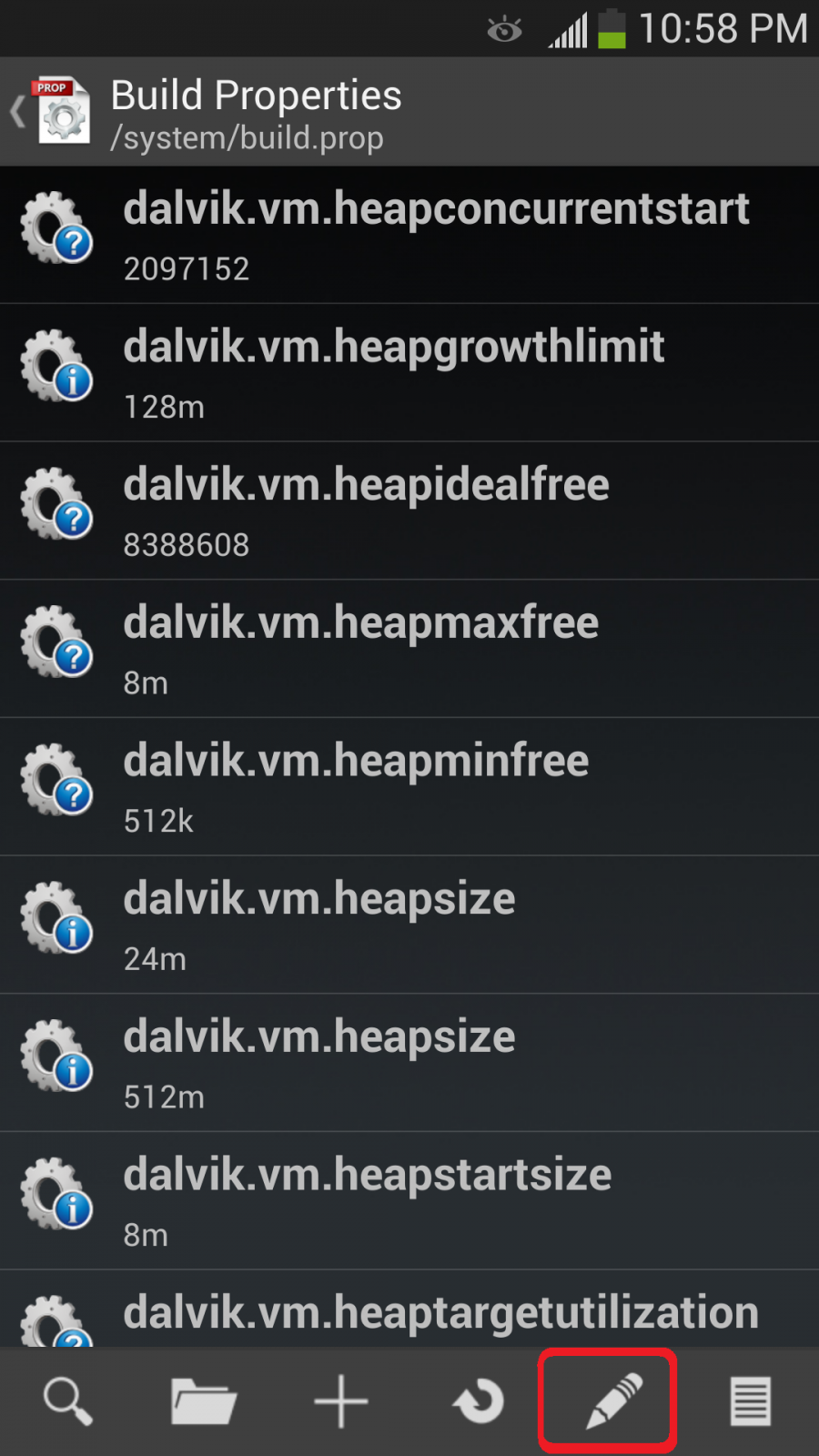This screenshot has height=1456, width=819.
Task: Tap the pencil edit icon
Action: click(x=613, y=1401)
